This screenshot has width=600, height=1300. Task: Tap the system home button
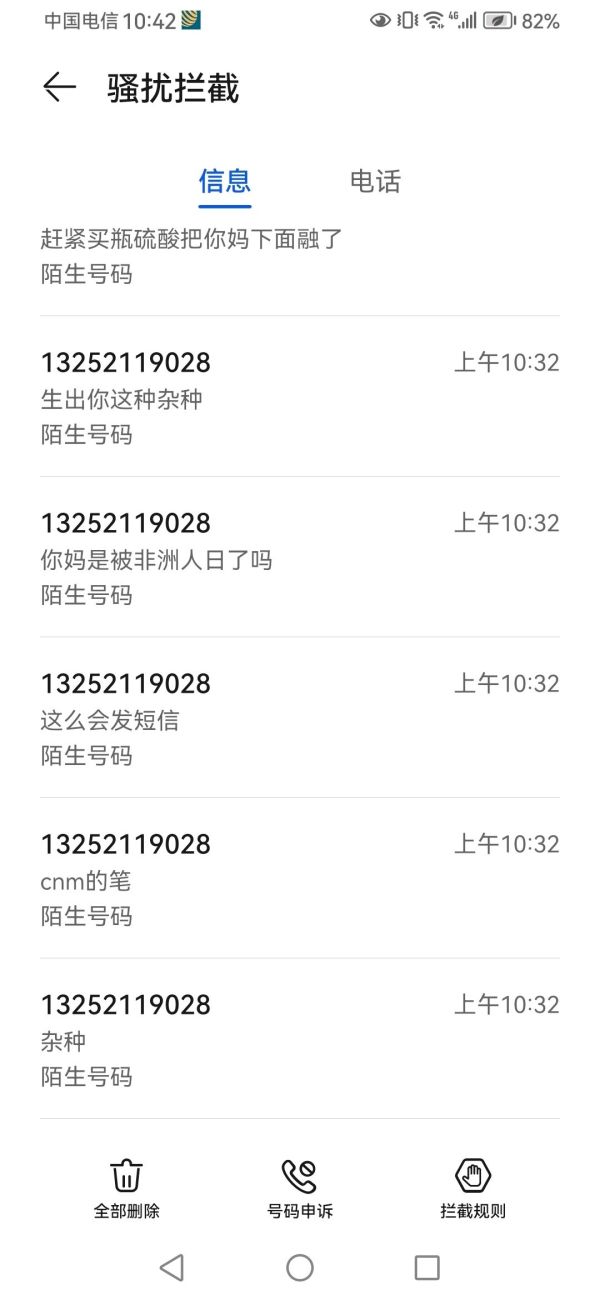300,1268
